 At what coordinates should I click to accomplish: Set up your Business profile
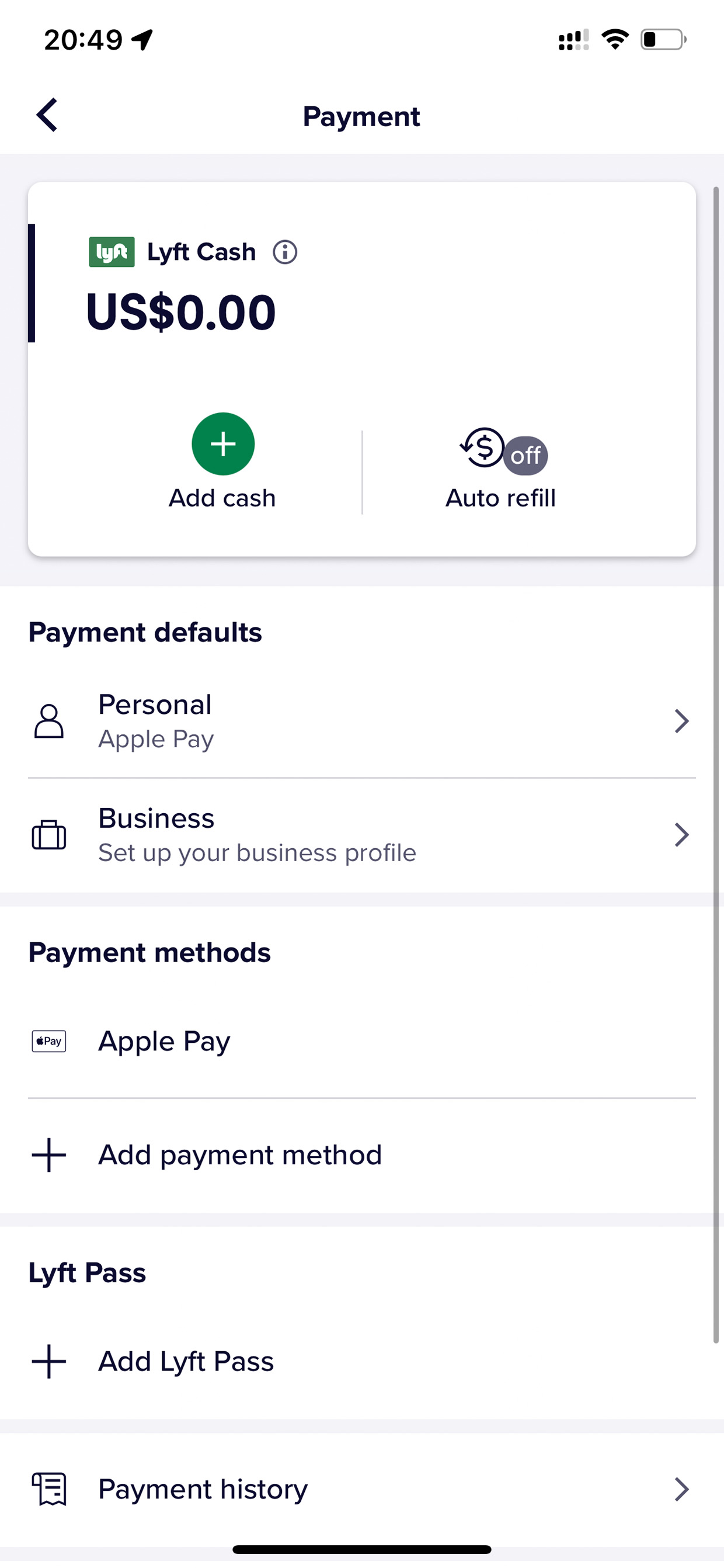point(362,835)
